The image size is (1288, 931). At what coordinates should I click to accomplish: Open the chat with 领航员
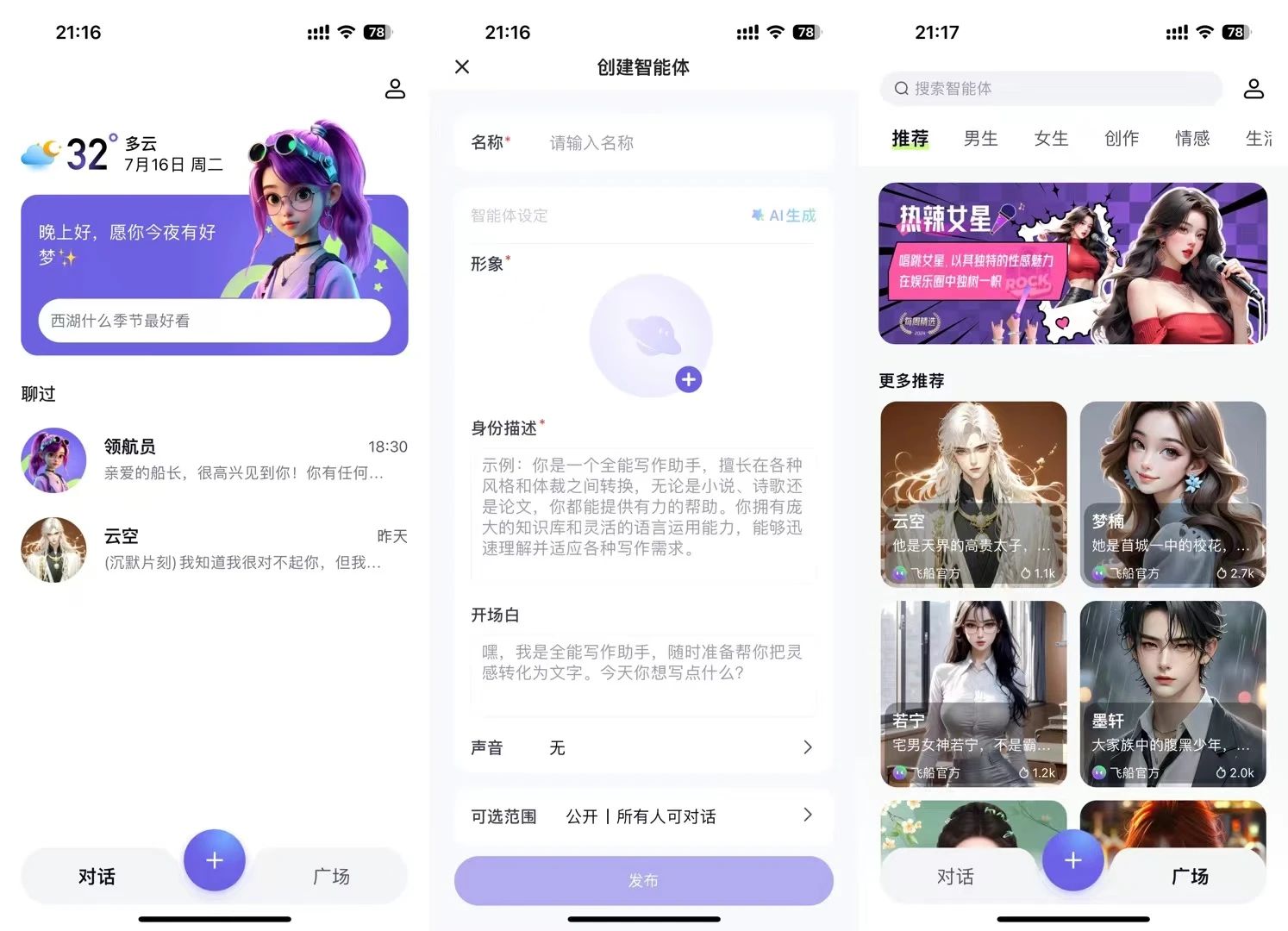tap(214, 459)
